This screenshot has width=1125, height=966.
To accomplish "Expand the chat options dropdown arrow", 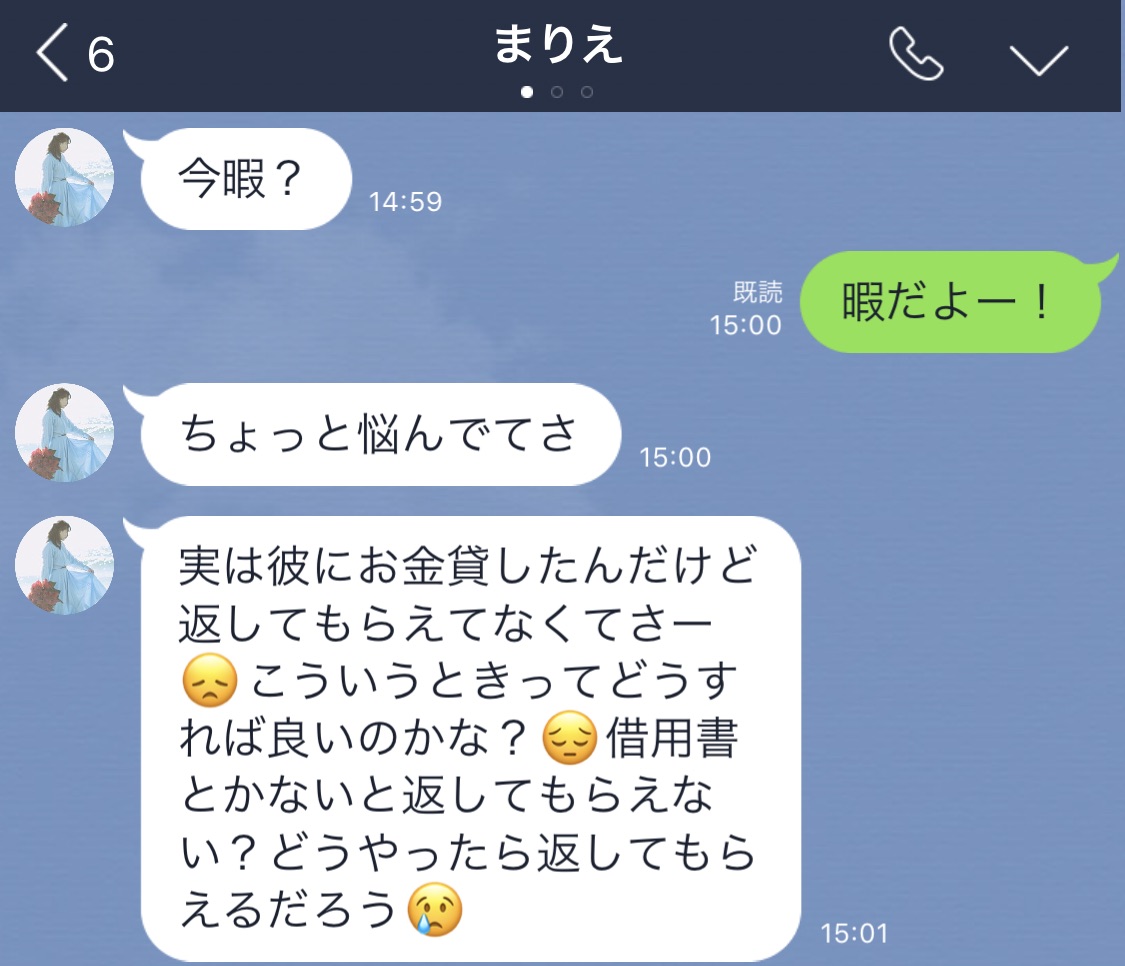I will point(1039,58).
